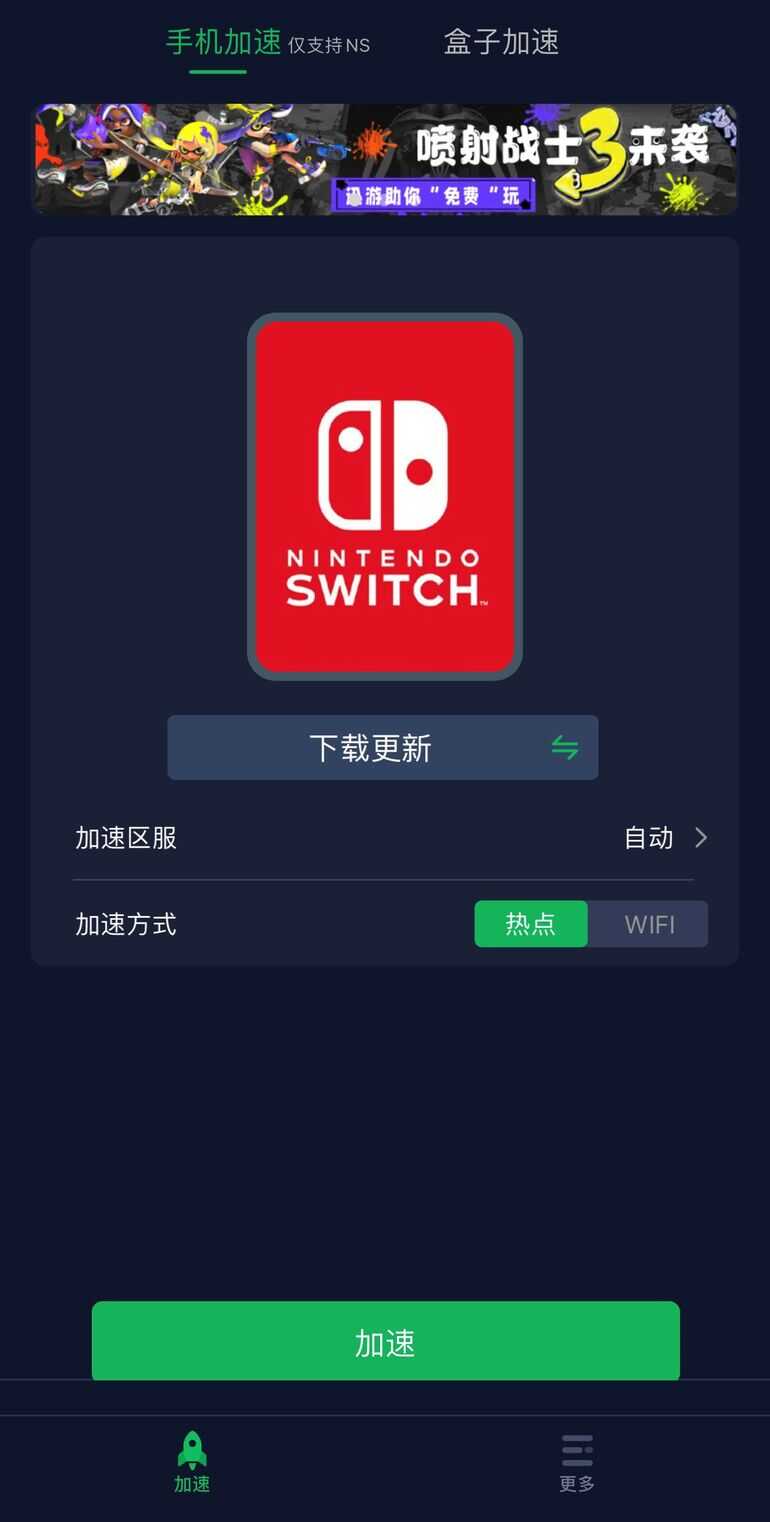
Task: Select the 手机加速 tab
Action: 223,42
